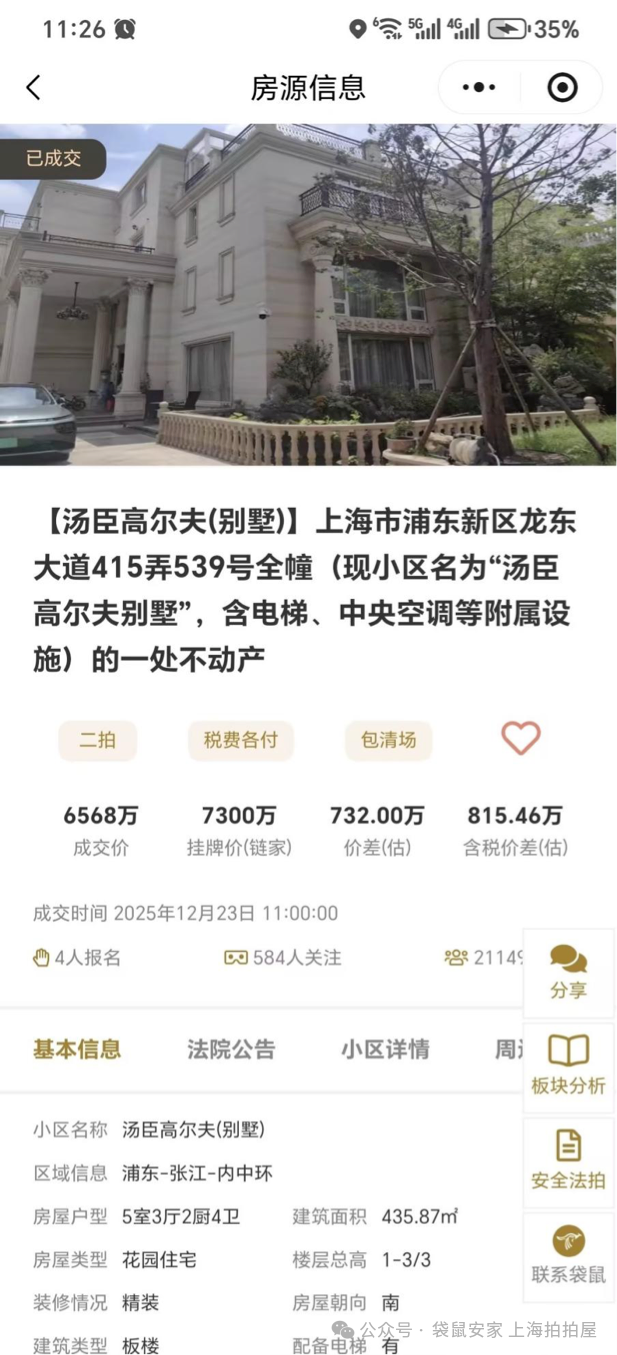This screenshot has width=617, height=1355.
Task: Close the mini program via circle icon
Action: tap(563, 88)
